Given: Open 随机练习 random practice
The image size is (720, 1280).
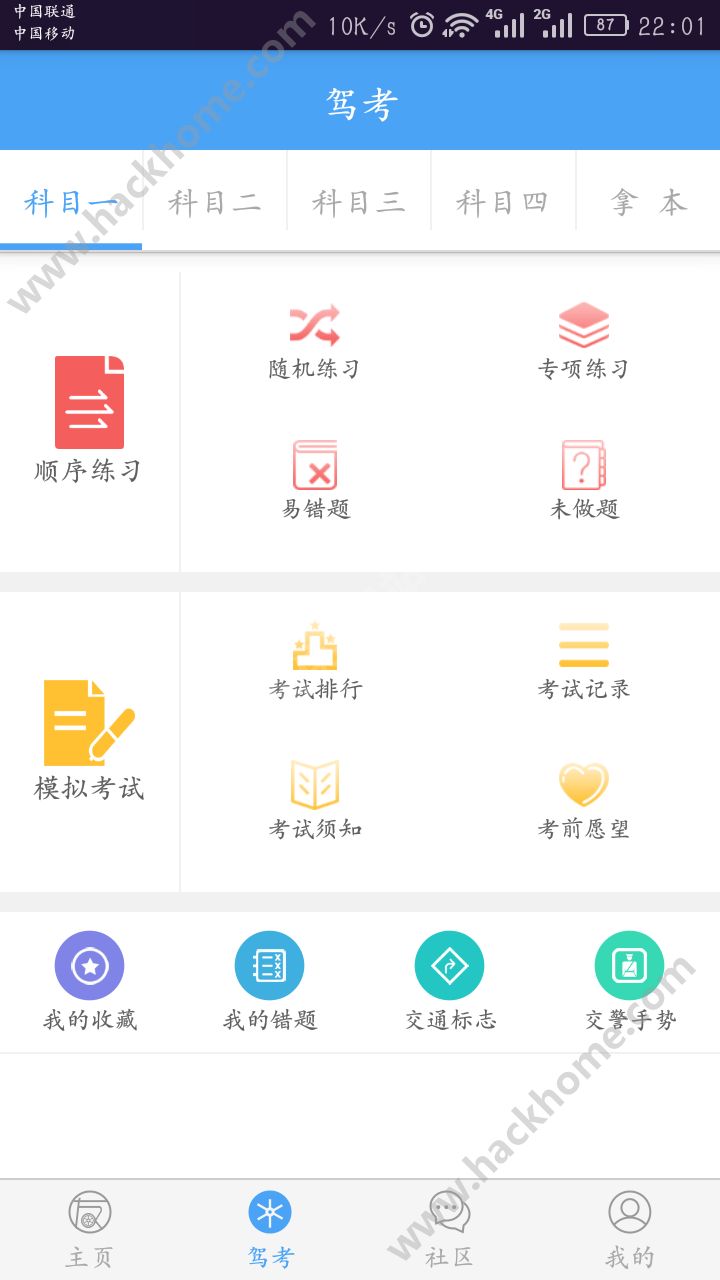Looking at the screenshot, I should 314,342.
